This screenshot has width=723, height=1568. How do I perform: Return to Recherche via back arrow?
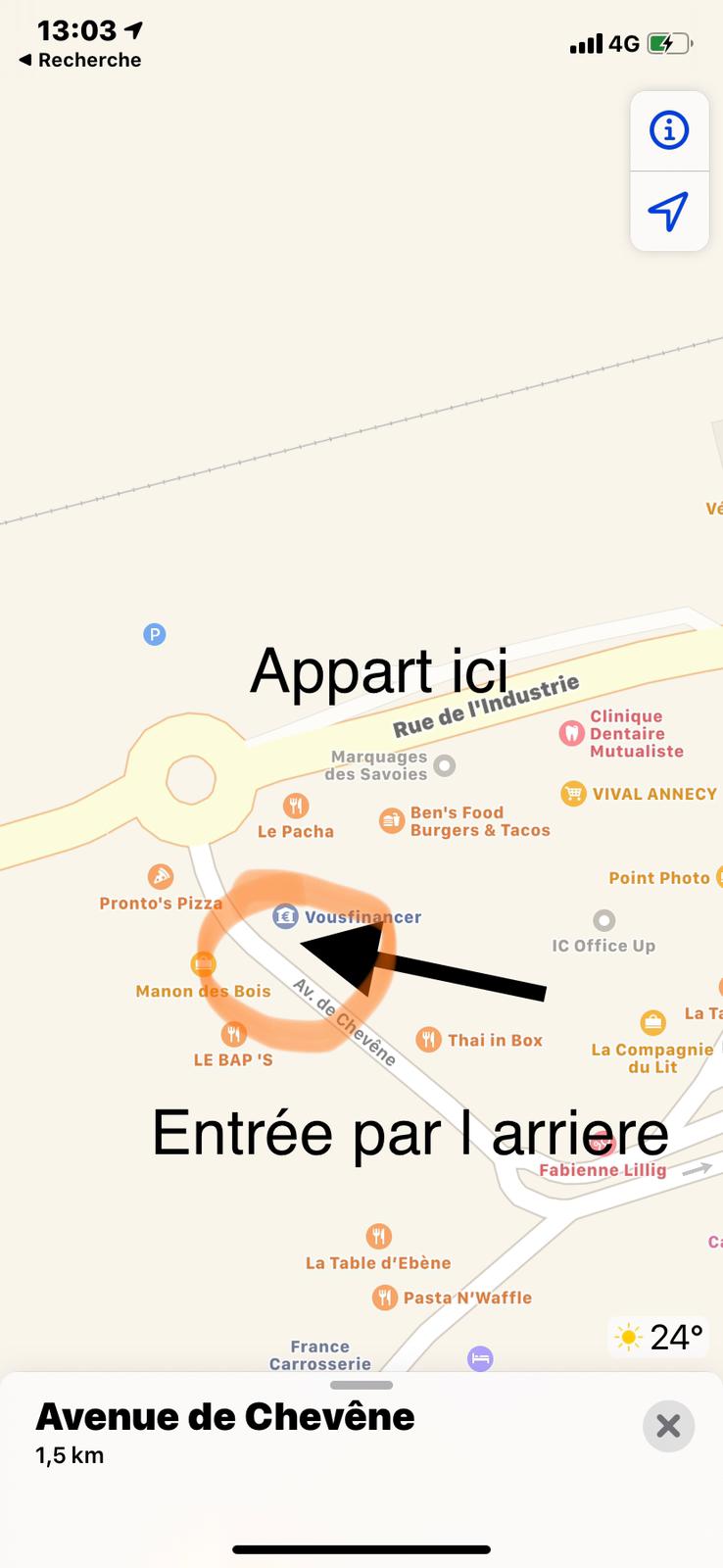tap(80, 60)
